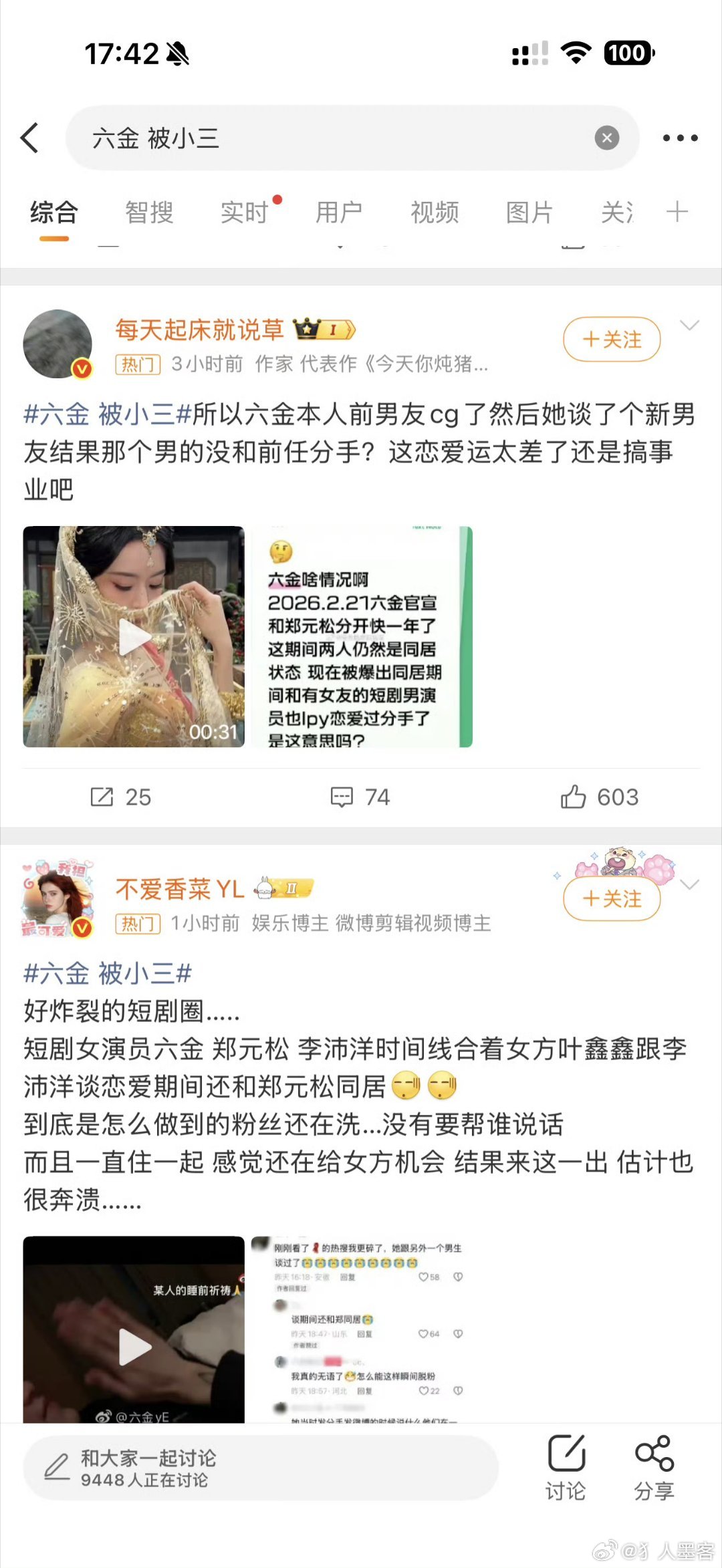Clear the search keyword with the X icon
The width and height of the screenshot is (722, 1568).
[x=606, y=137]
